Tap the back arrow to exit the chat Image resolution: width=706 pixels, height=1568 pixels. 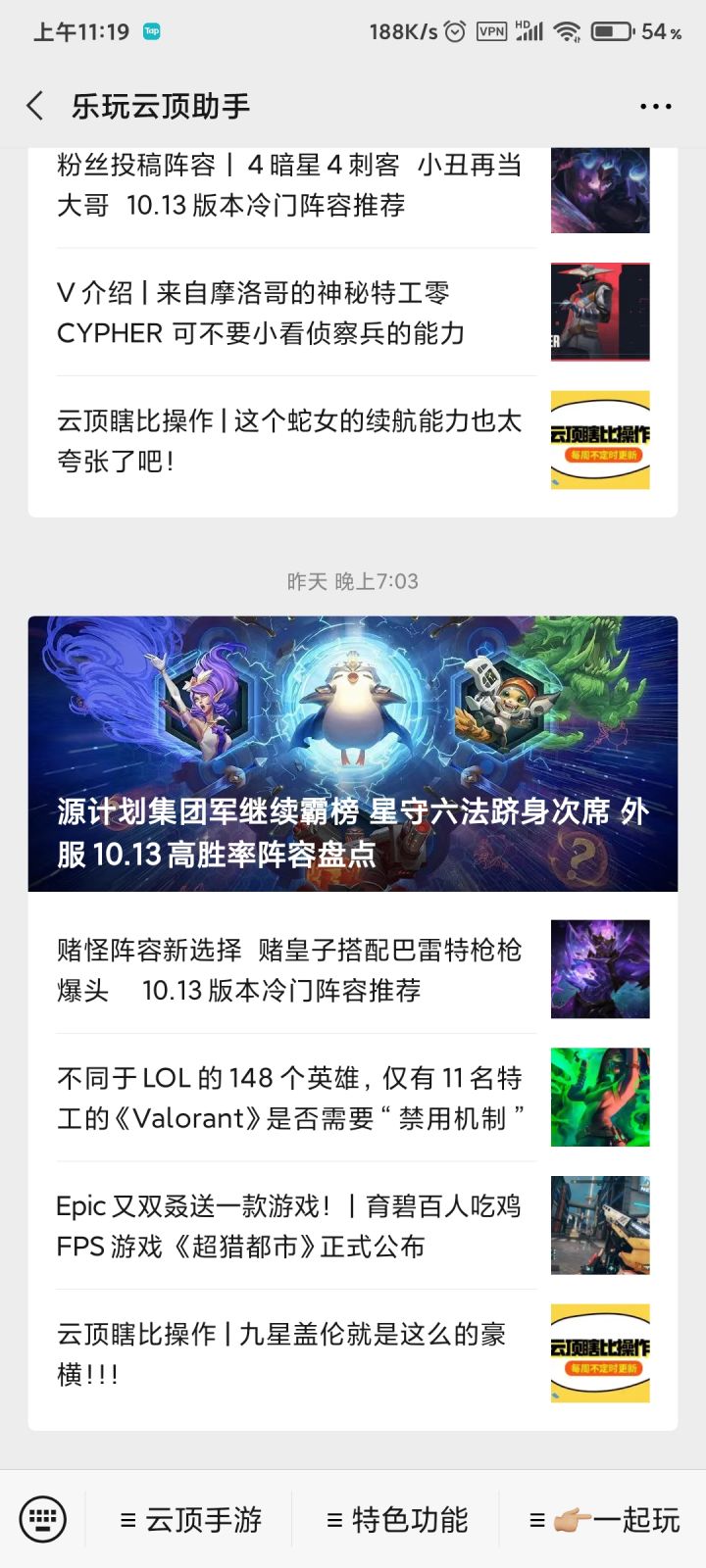pos(34,106)
